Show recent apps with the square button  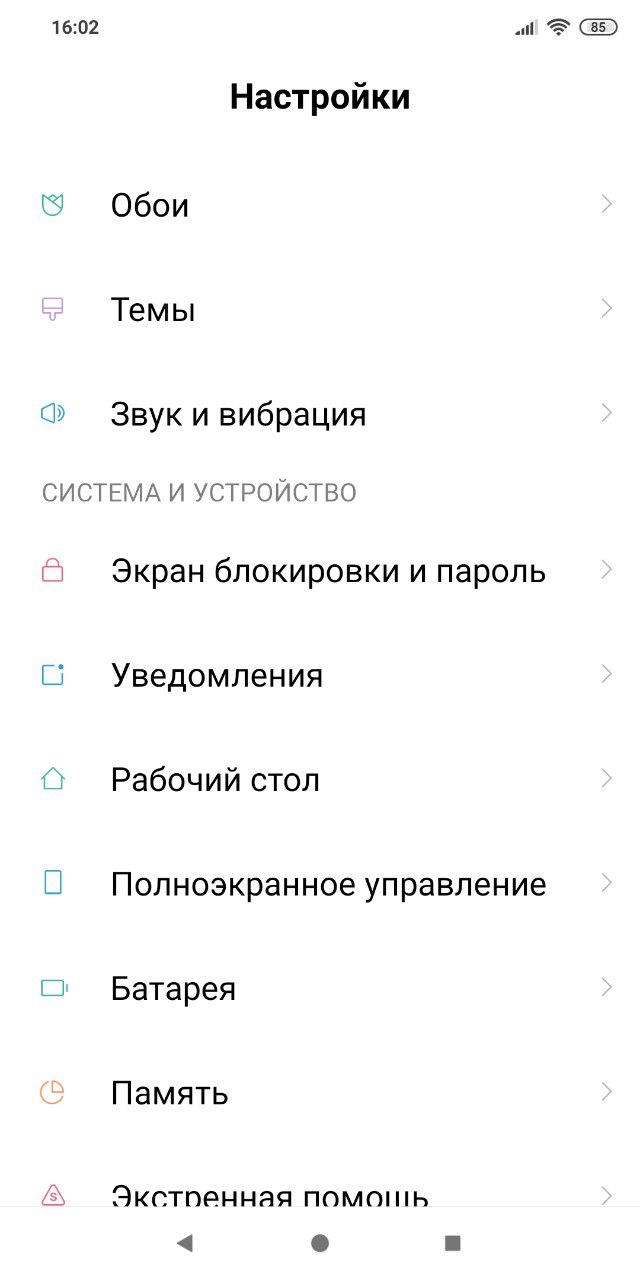click(453, 1243)
